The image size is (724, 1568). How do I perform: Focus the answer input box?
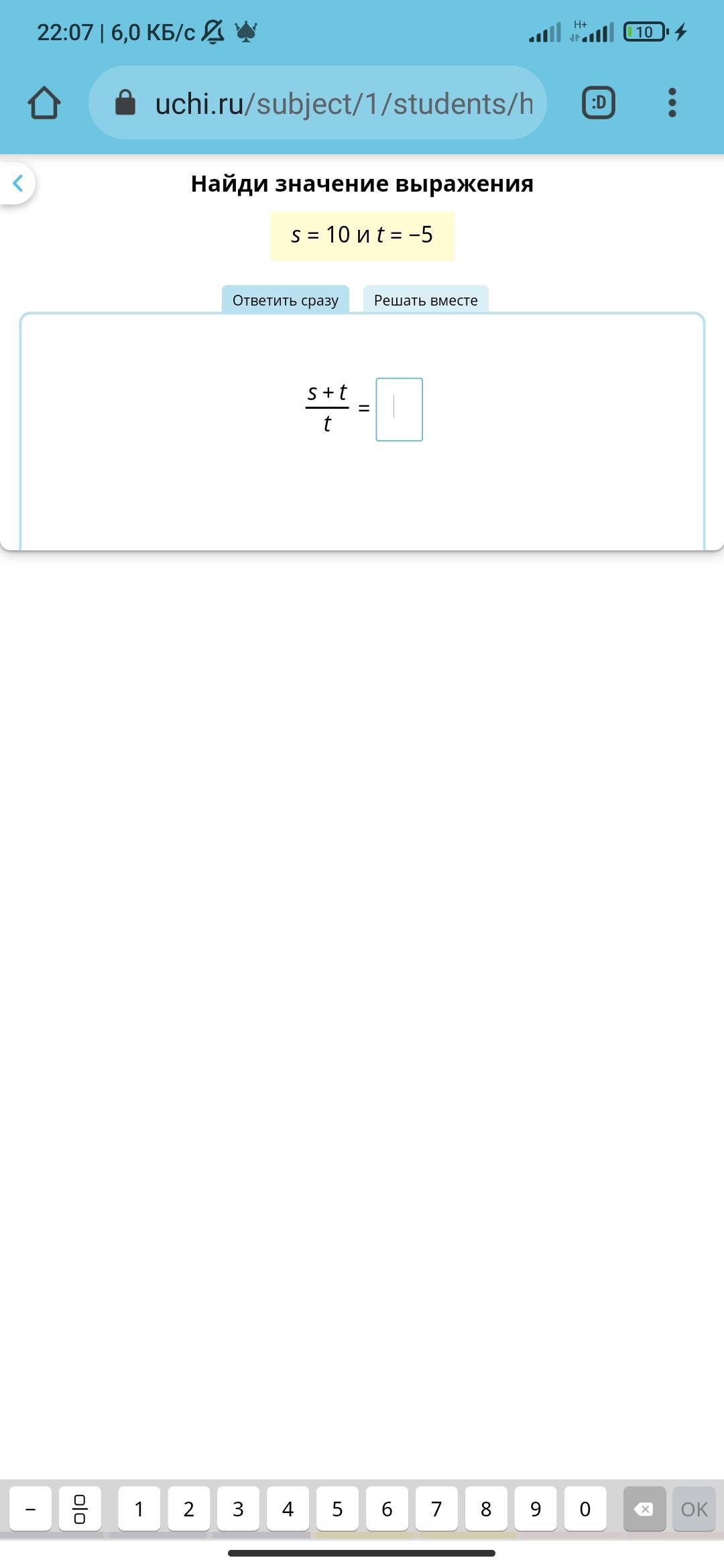[399, 409]
